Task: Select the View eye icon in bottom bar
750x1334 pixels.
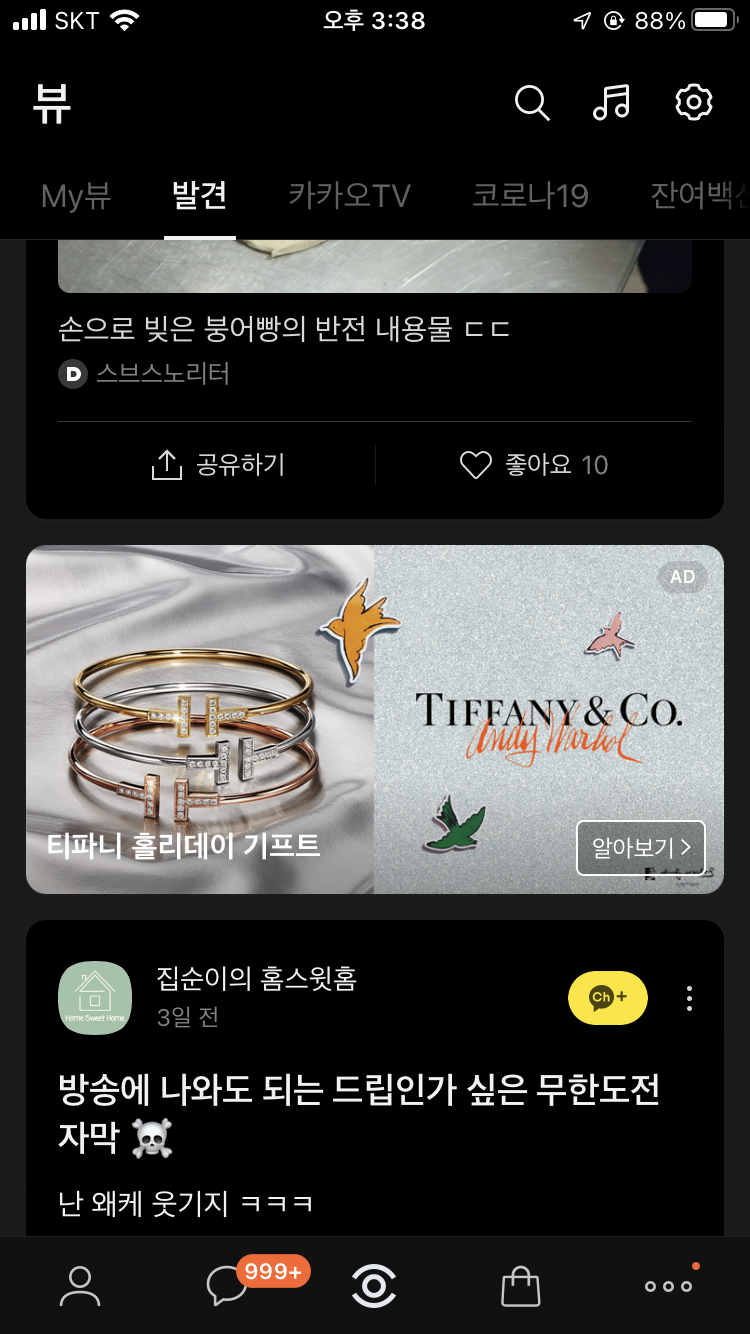Action: (374, 1287)
